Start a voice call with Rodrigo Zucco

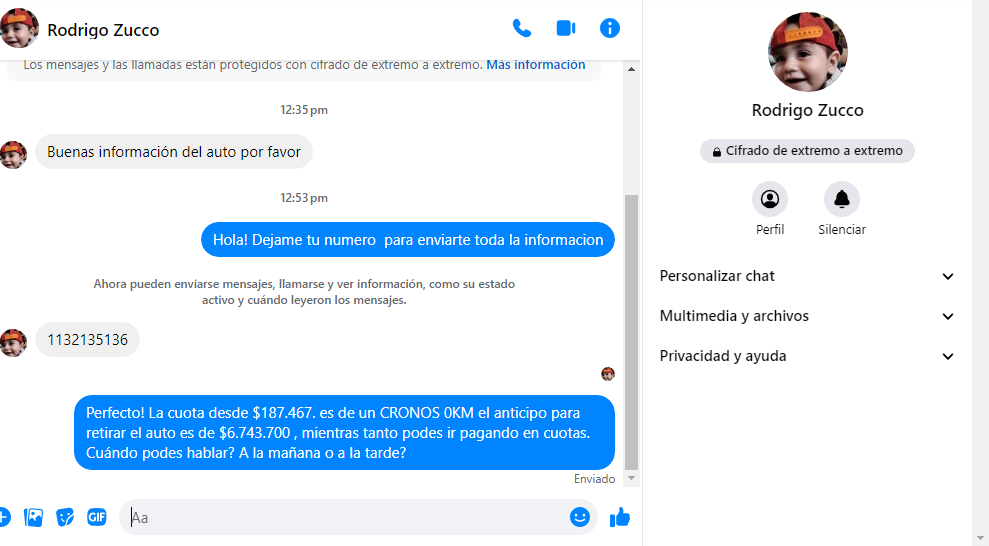click(521, 28)
